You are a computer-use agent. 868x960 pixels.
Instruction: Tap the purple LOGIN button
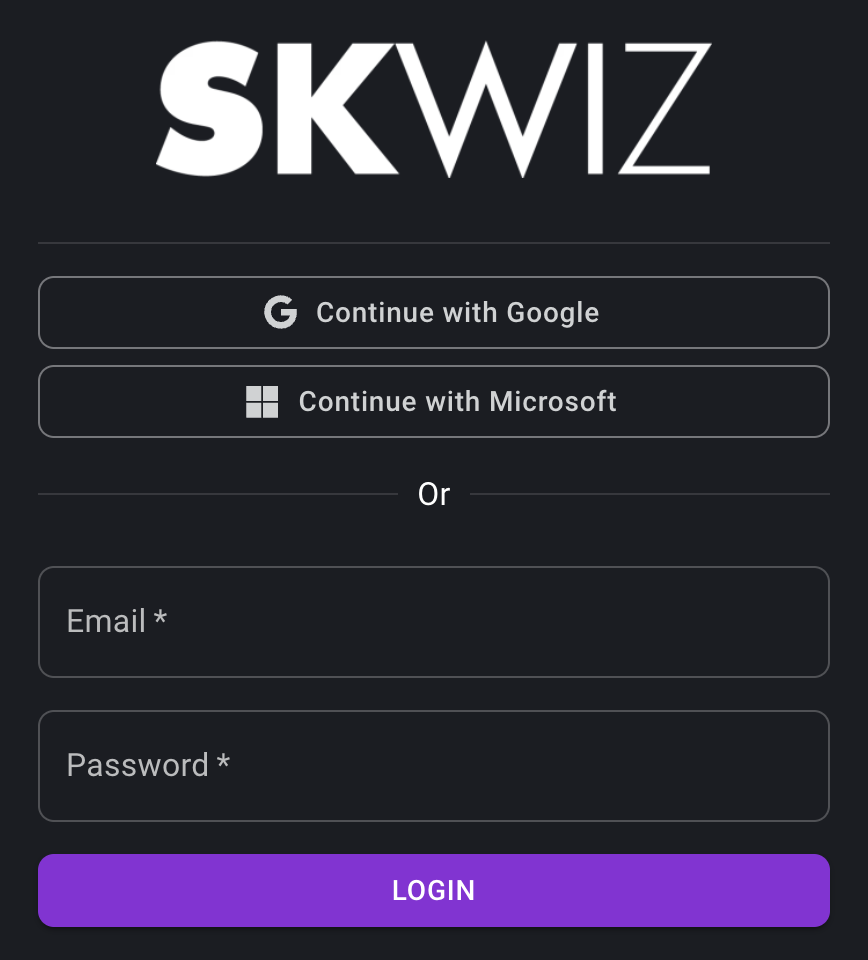[433, 890]
